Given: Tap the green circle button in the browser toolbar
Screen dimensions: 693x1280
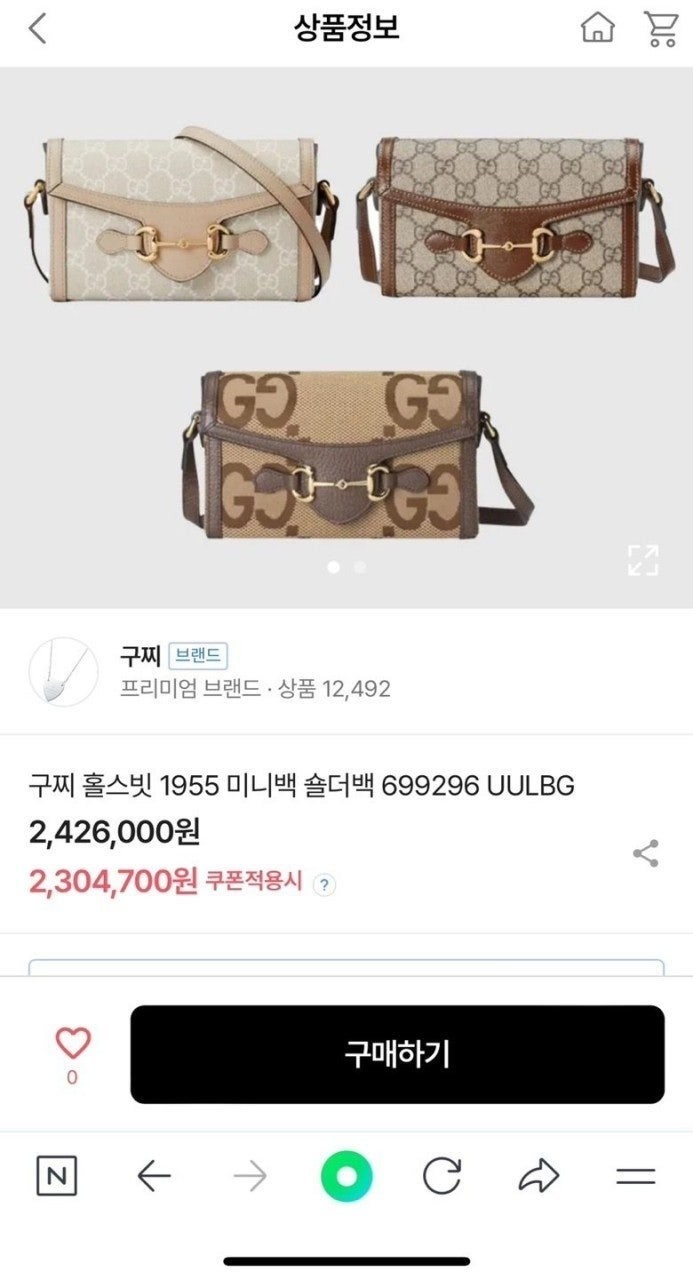Looking at the screenshot, I should click(346, 1177).
